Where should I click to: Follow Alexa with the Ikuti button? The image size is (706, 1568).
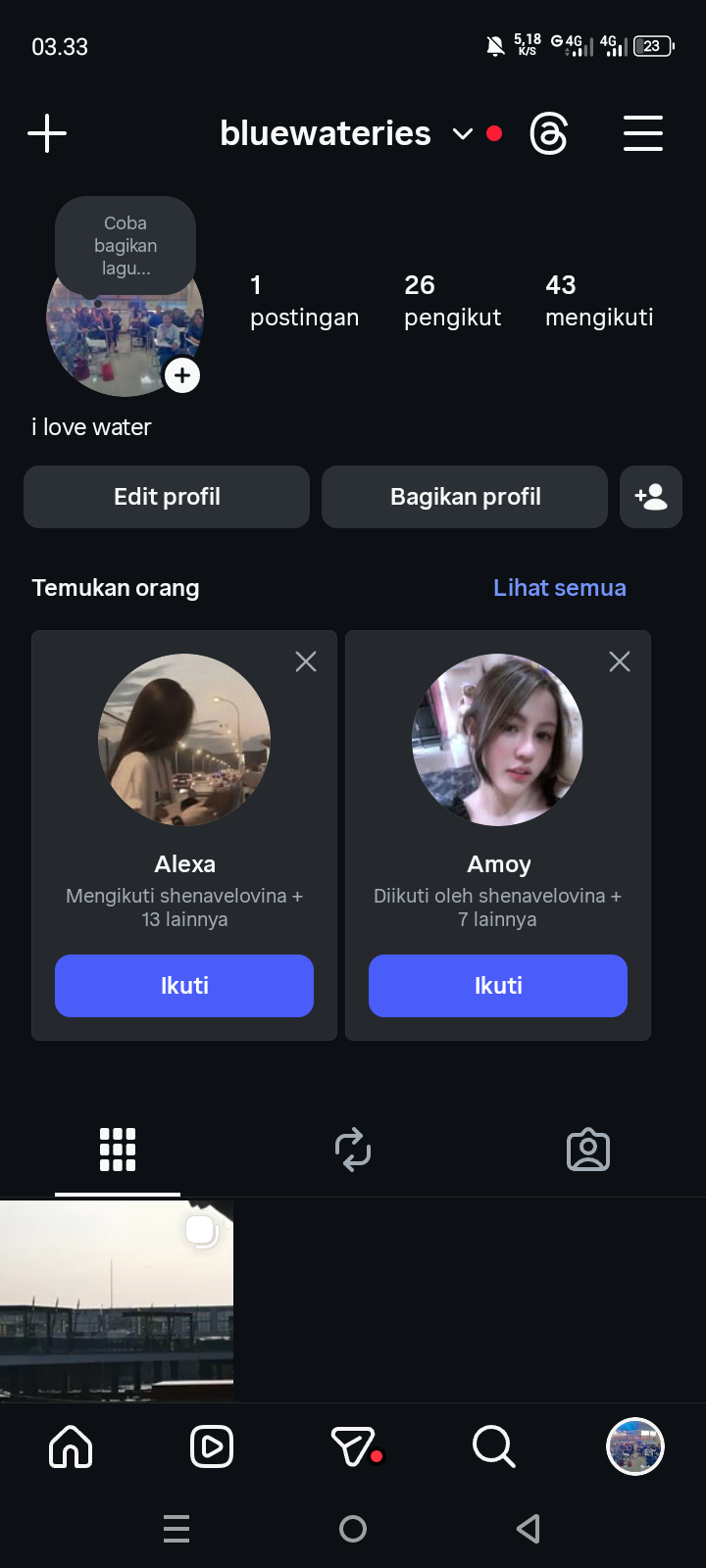(184, 986)
